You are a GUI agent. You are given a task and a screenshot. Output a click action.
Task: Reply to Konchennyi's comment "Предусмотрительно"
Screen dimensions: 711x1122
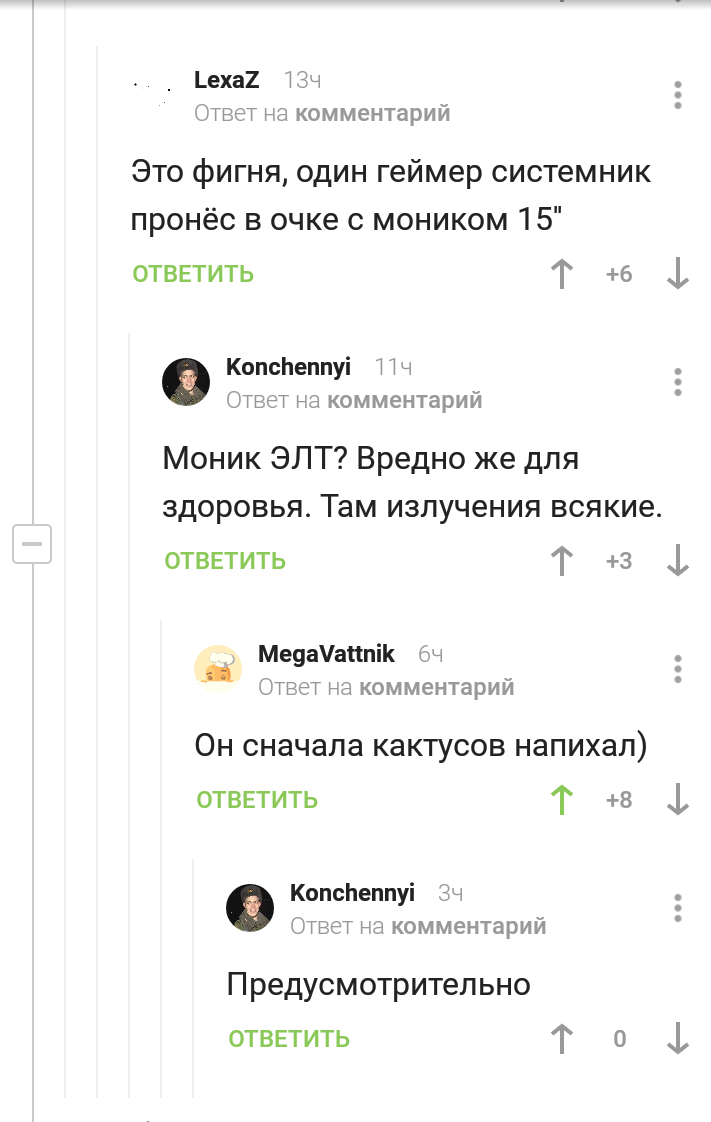point(289,1039)
